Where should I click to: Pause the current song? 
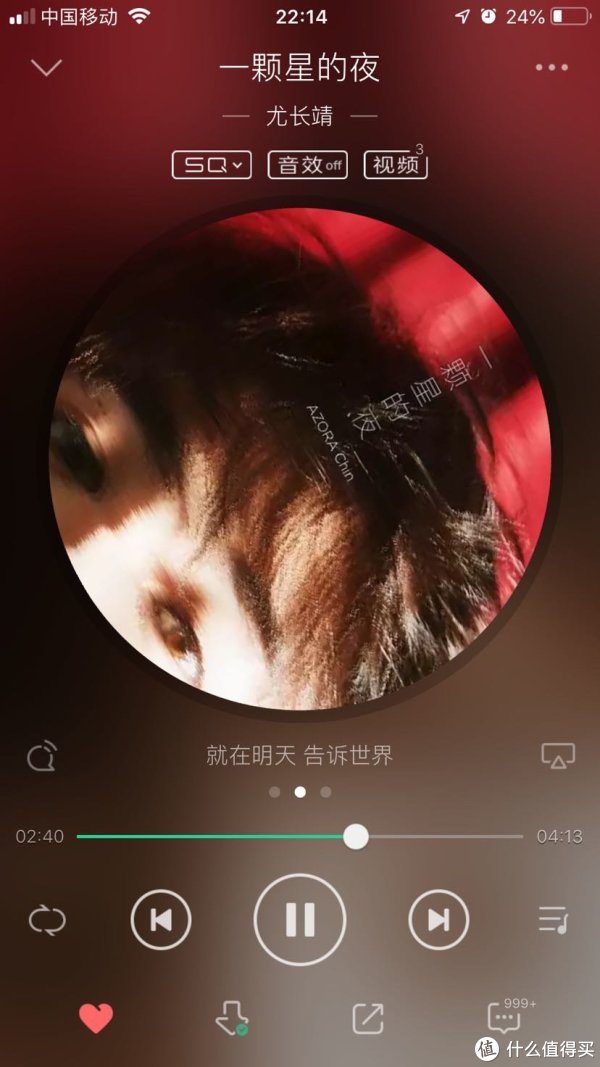[x=300, y=920]
